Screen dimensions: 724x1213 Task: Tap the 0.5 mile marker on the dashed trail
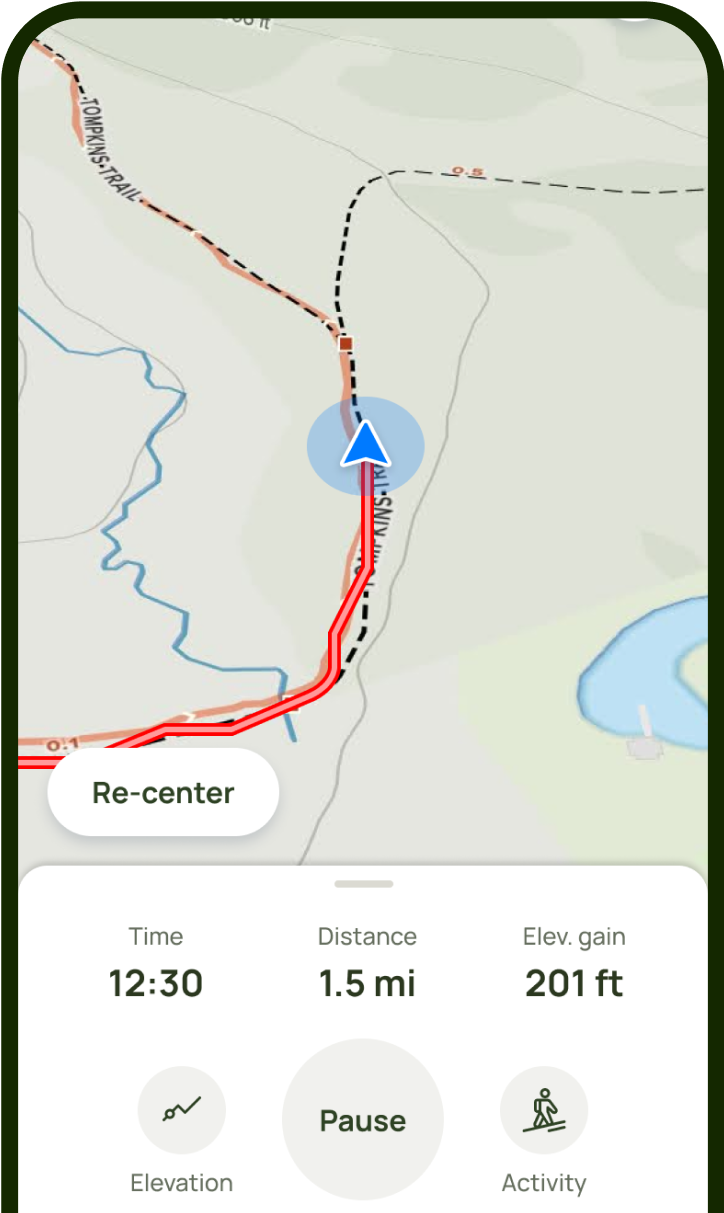(x=466, y=170)
